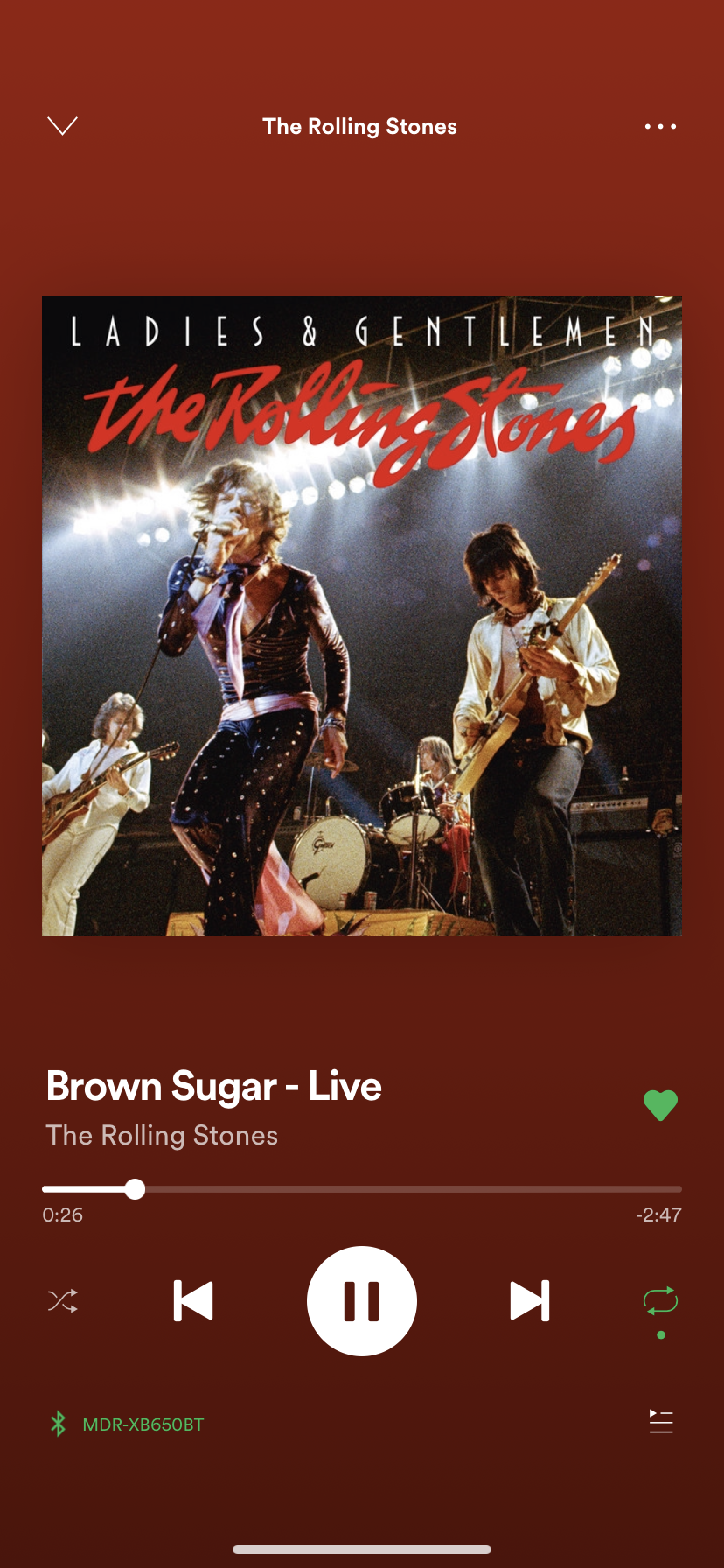Pause the current song
Image resolution: width=724 pixels, height=1568 pixels.
(362, 1301)
